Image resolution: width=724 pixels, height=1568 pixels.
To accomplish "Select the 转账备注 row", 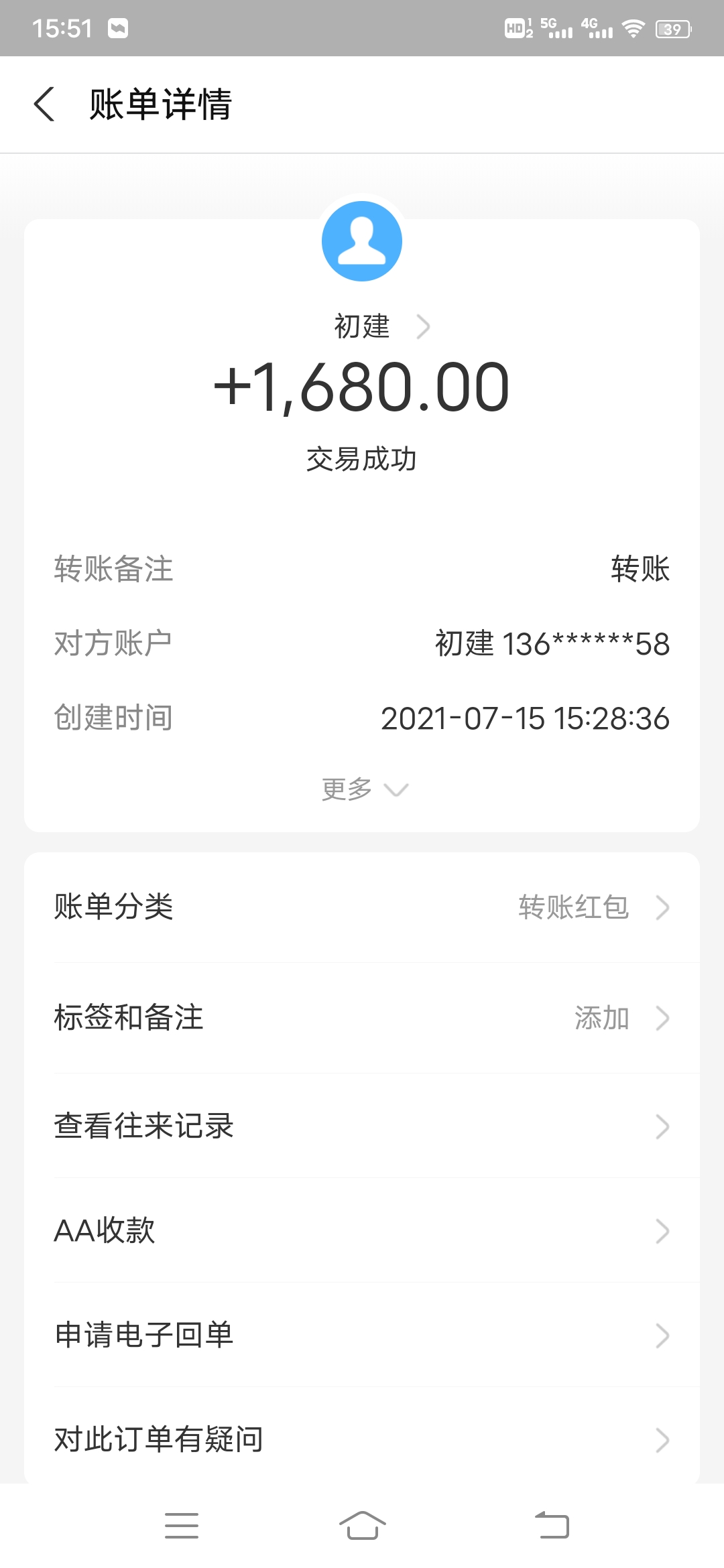I will [362, 569].
